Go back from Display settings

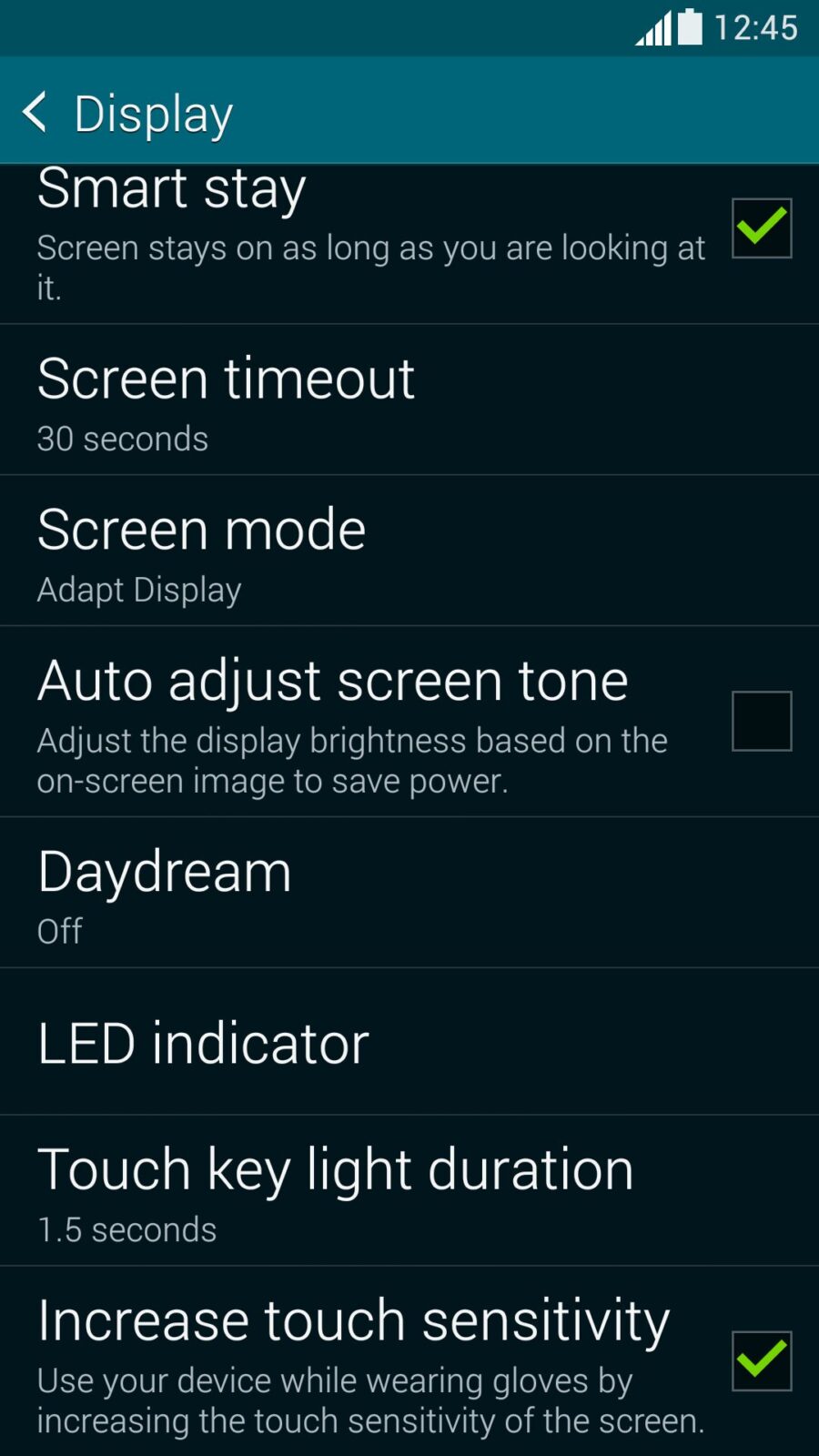coord(36,113)
